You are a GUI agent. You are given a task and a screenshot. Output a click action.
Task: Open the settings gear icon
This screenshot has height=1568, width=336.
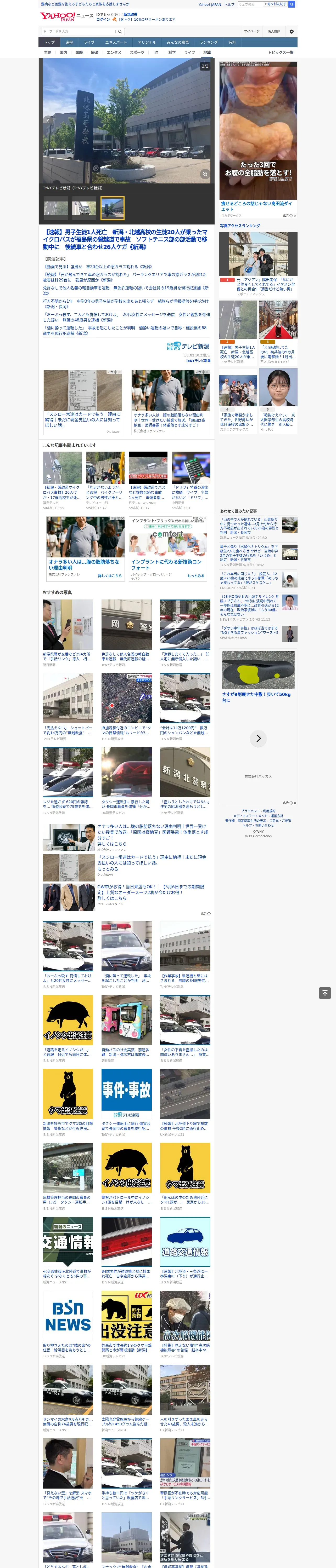pyautogui.click(x=292, y=32)
